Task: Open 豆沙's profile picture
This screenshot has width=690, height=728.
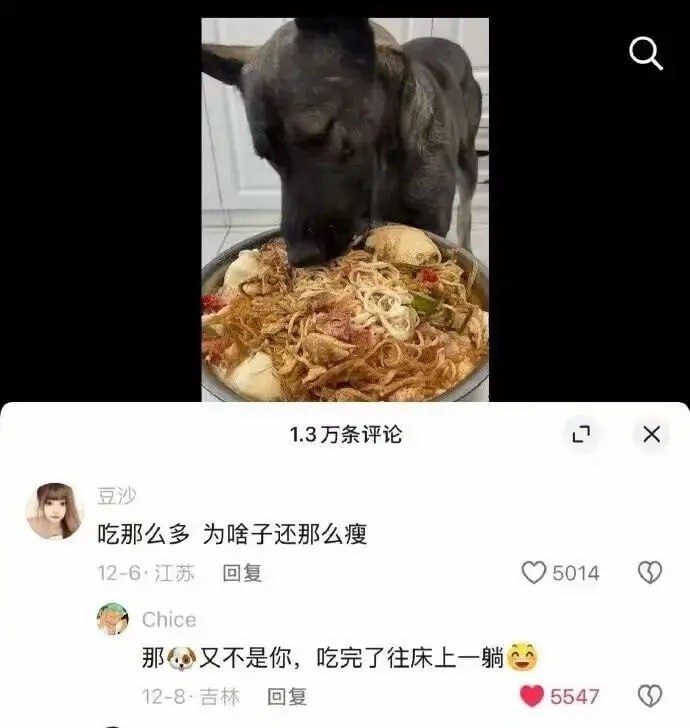Action: [x=54, y=510]
